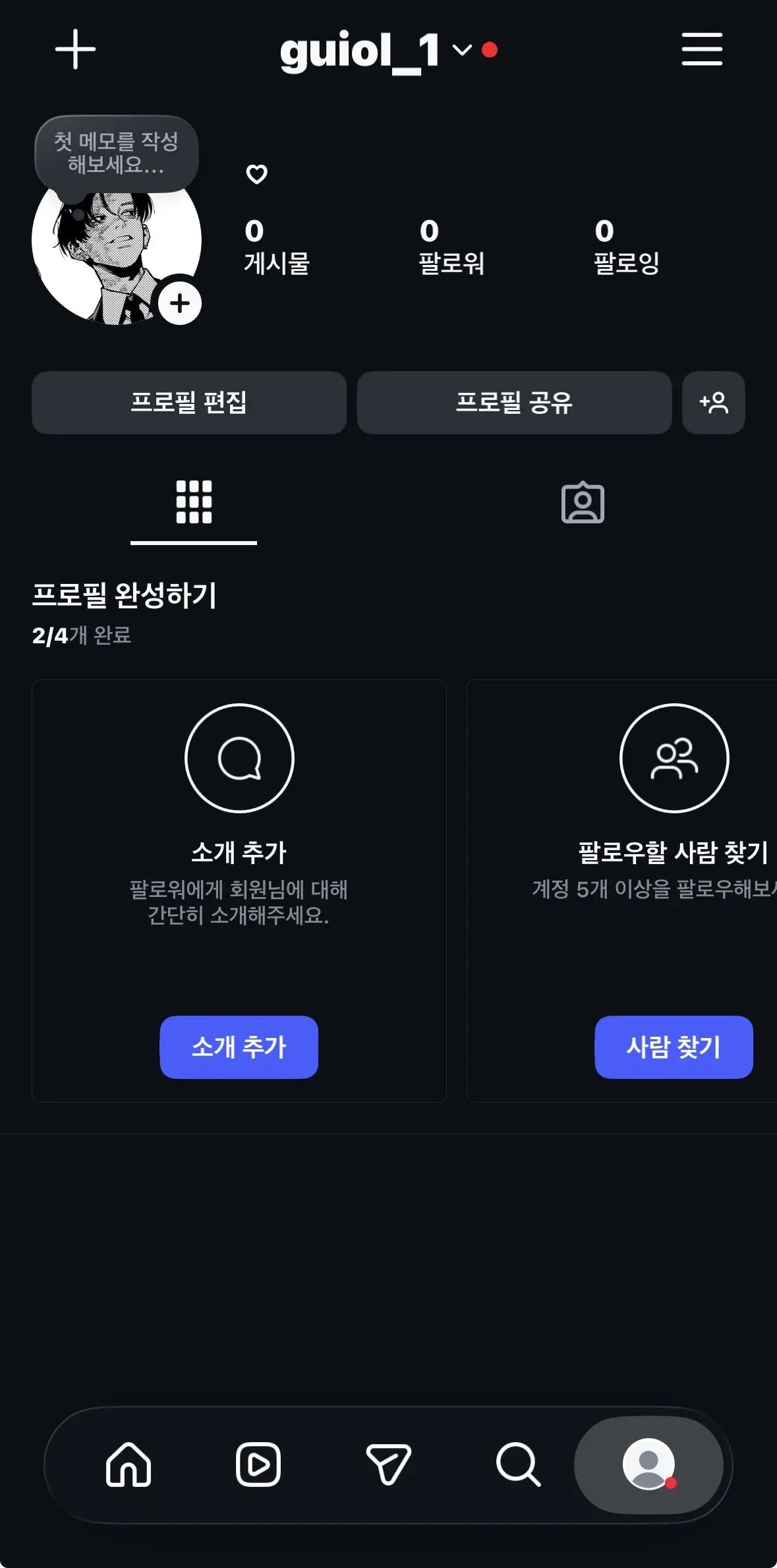
Task: Open the hamburger menu
Action: pyautogui.click(x=702, y=49)
